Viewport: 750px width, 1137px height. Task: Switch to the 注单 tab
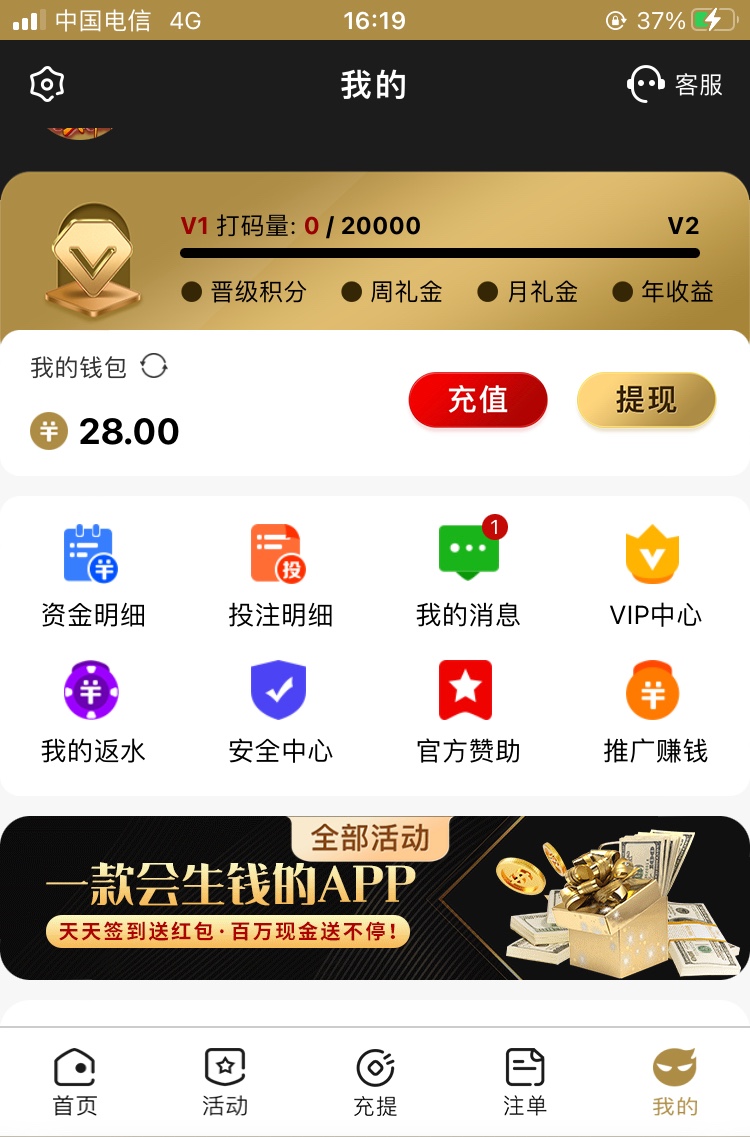tap(524, 1082)
